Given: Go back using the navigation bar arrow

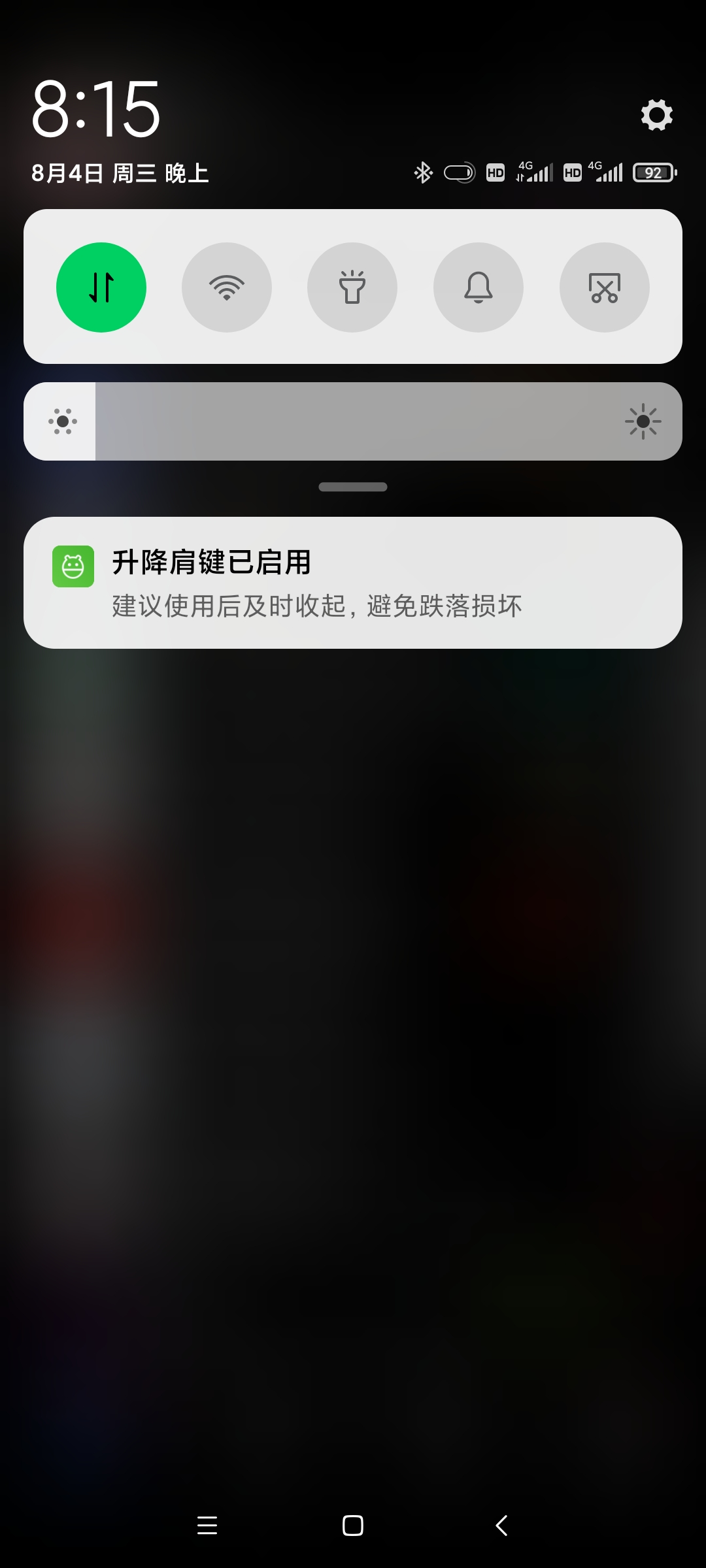Looking at the screenshot, I should [501, 1526].
